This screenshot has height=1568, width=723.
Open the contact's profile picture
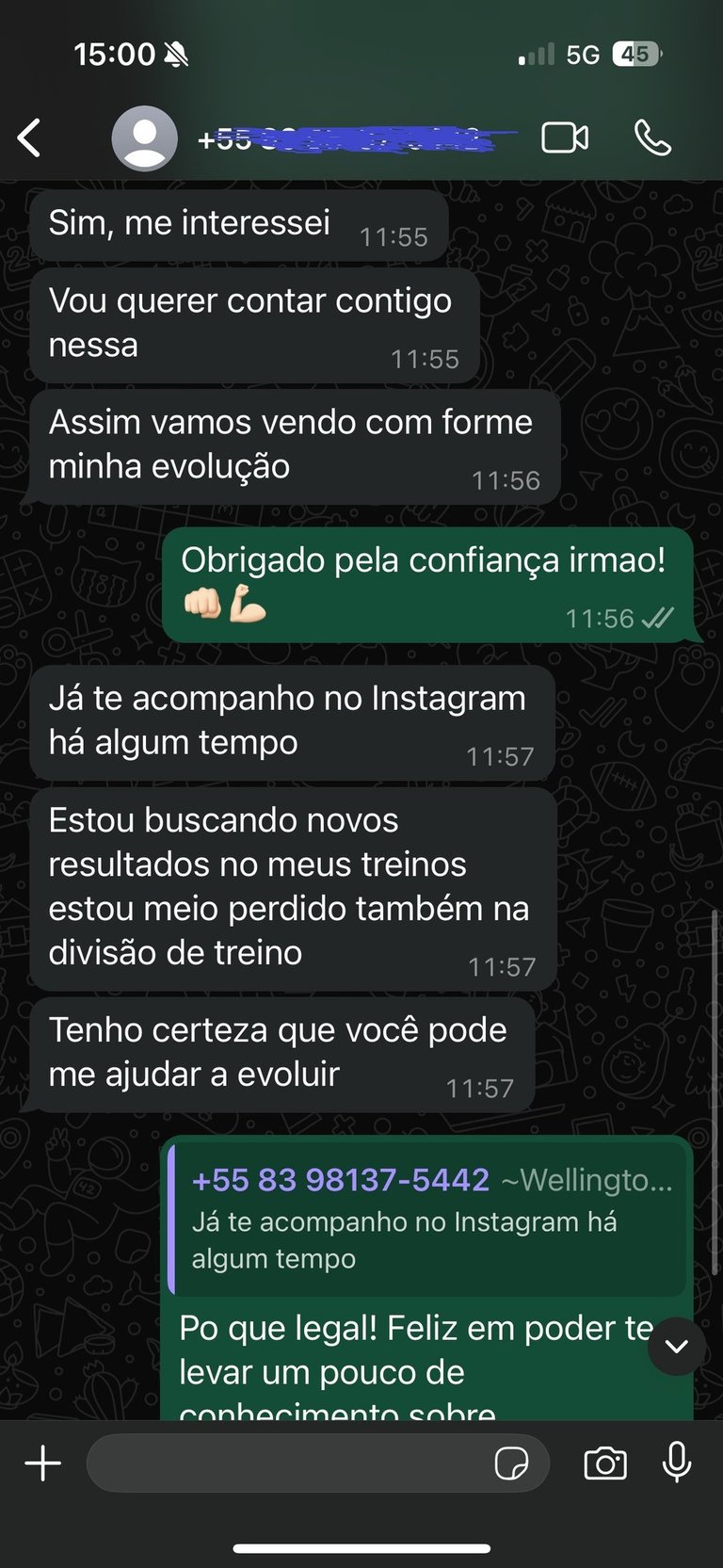pyautogui.click(x=144, y=138)
